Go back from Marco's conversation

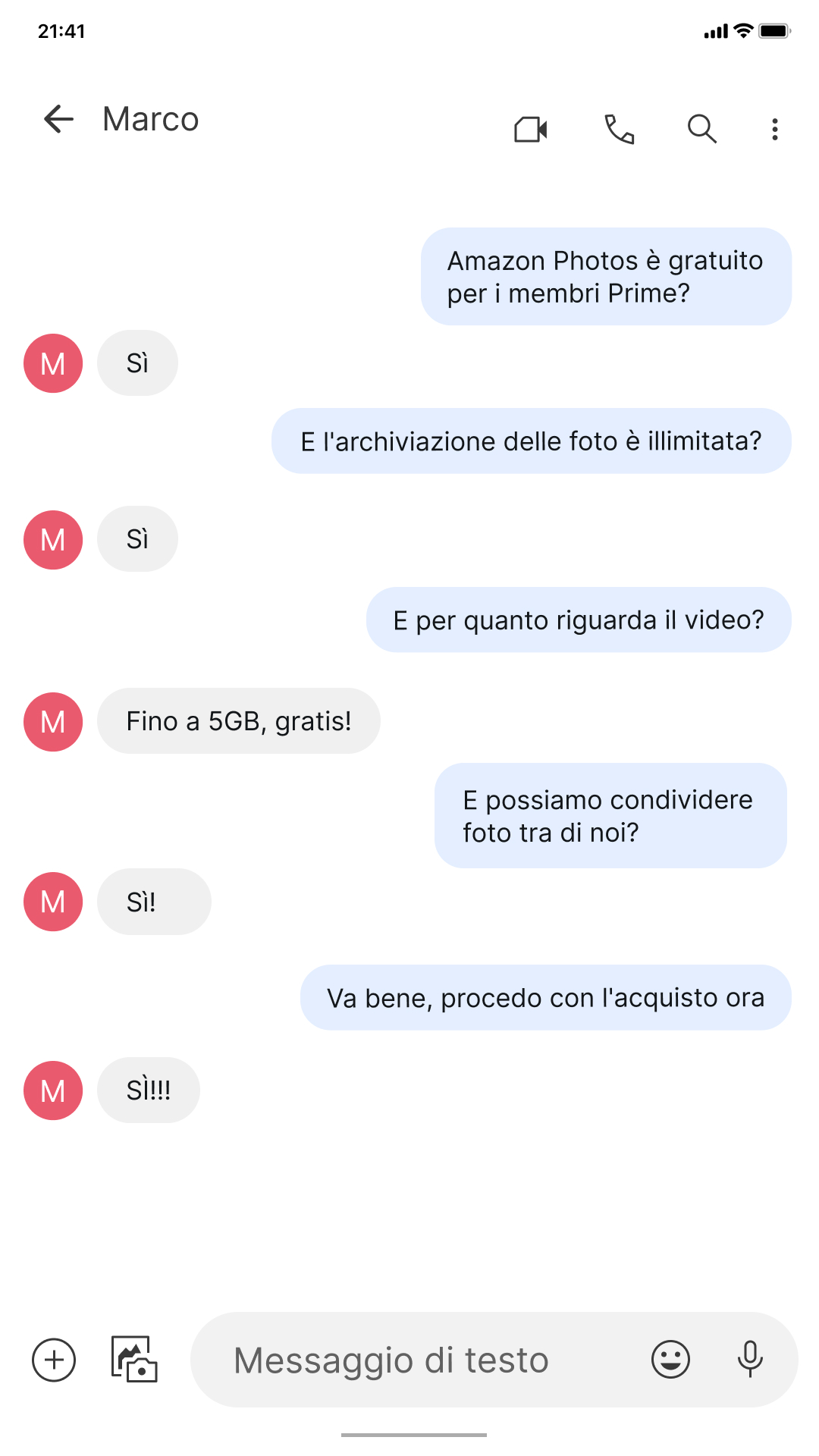(x=58, y=119)
